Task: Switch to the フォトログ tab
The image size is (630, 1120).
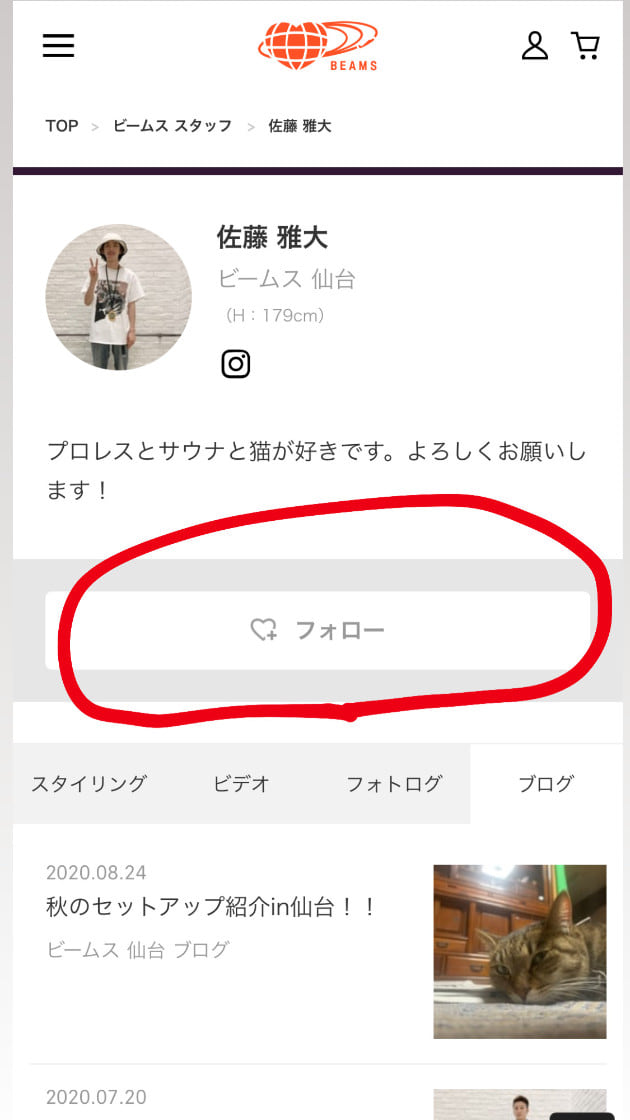Action: click(394, 784)
